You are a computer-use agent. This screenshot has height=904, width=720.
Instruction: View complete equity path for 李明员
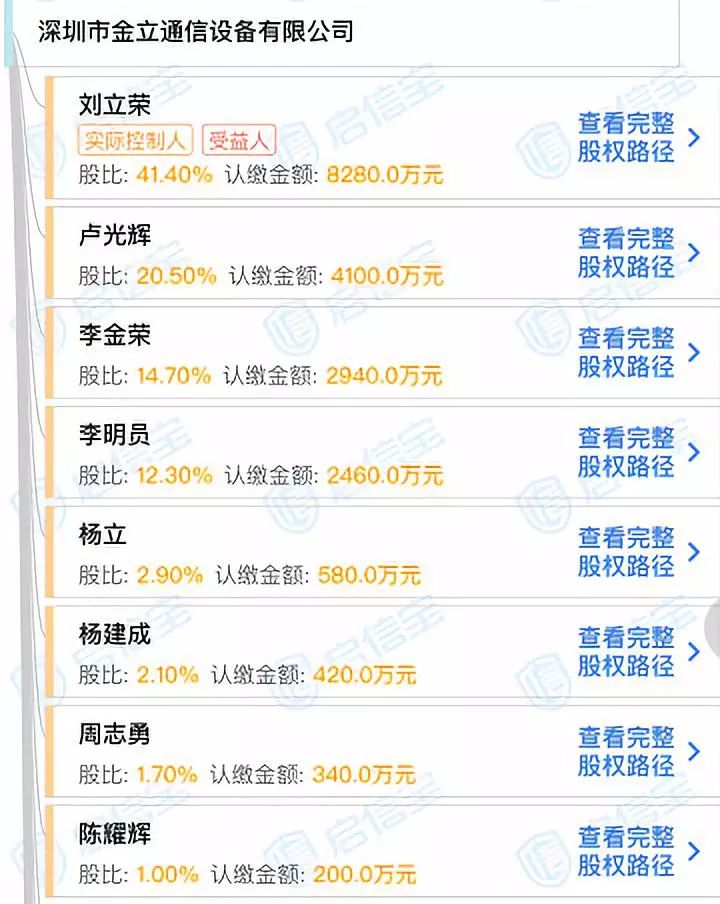tap(627, 452)
